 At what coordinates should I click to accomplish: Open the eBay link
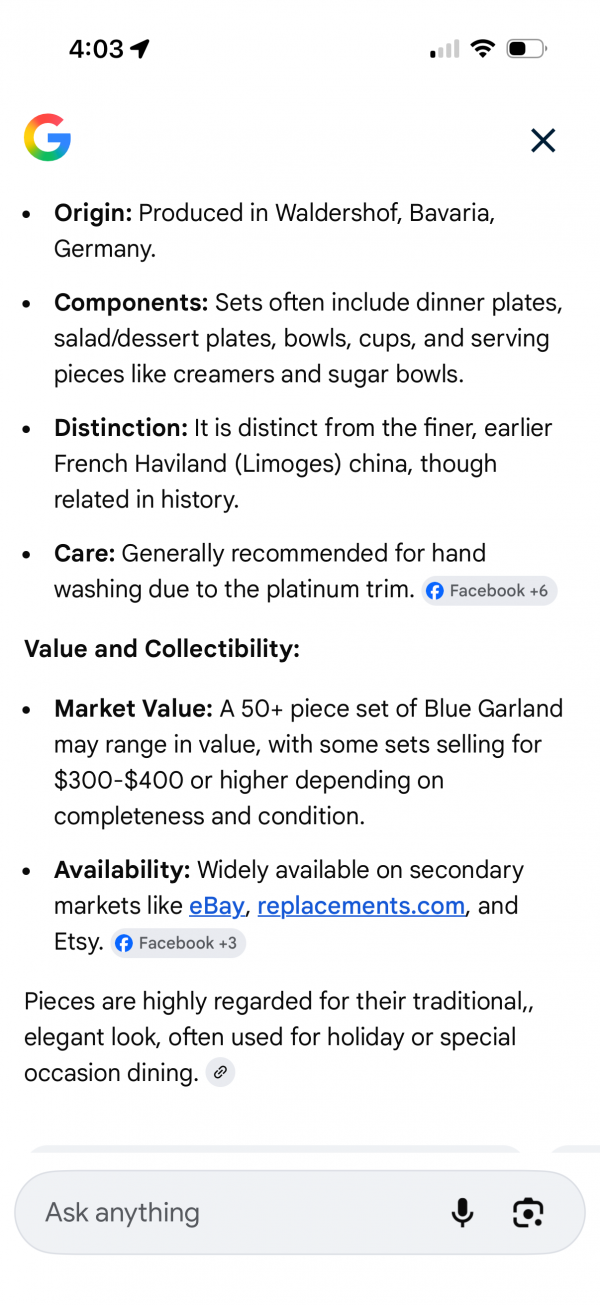click(216, 906)
